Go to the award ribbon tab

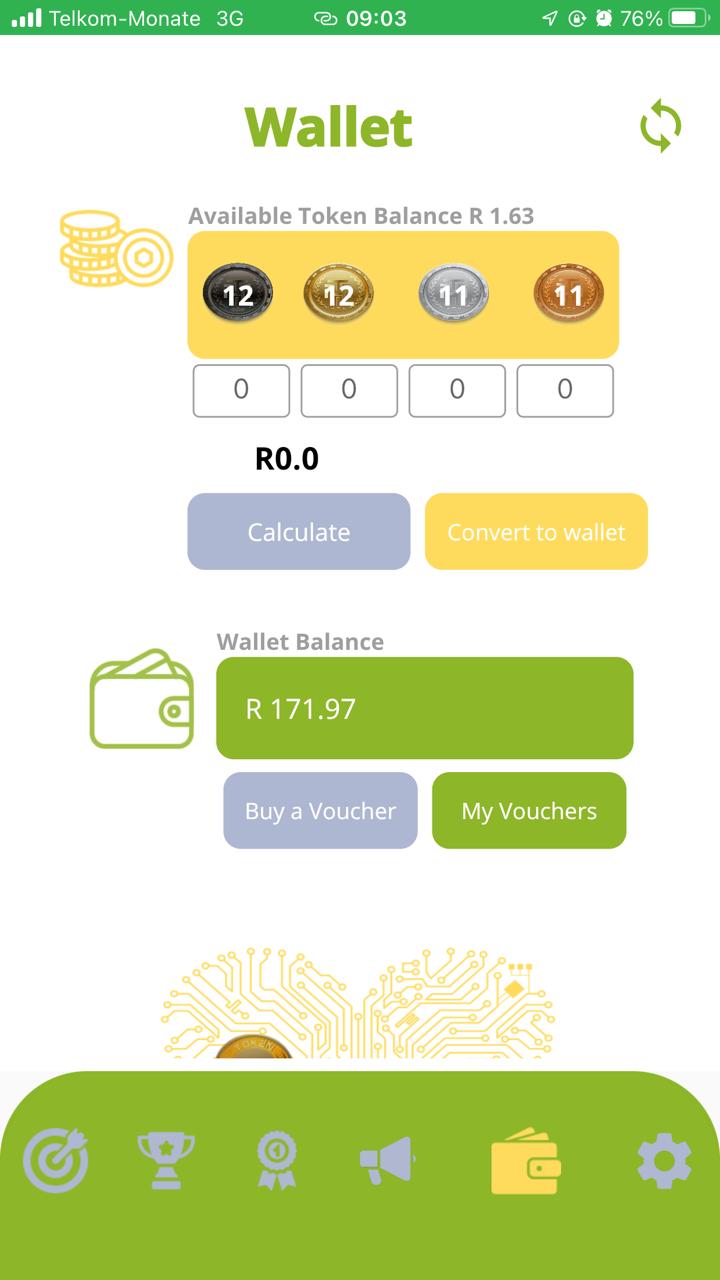tap(276, 1161)
